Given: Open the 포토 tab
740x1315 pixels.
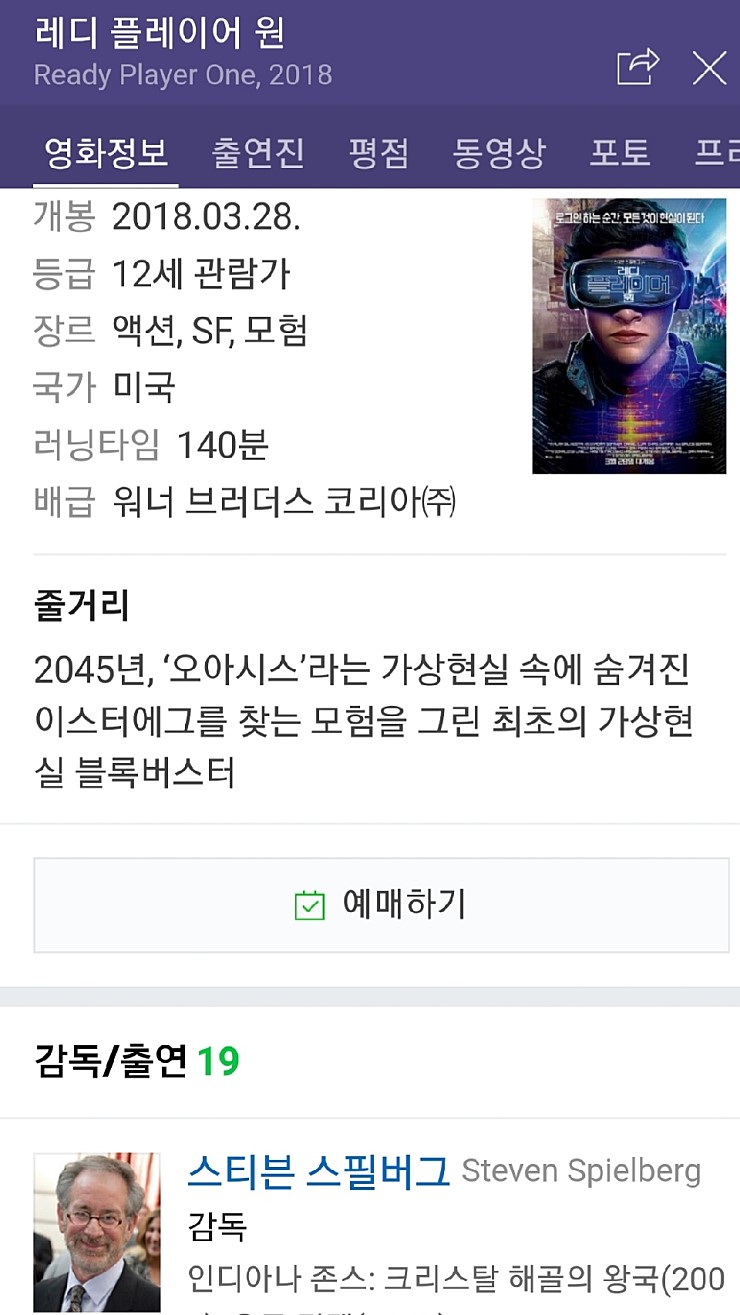Looking at the screenshot, I should (x=620, y=153).
